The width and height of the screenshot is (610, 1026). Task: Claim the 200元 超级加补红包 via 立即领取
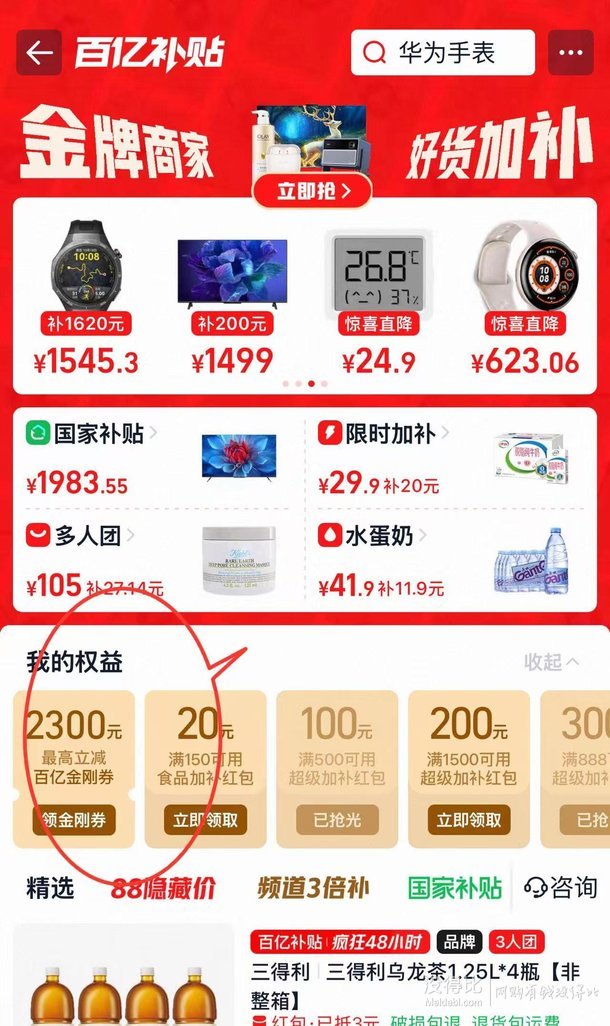tap(468, 820)
